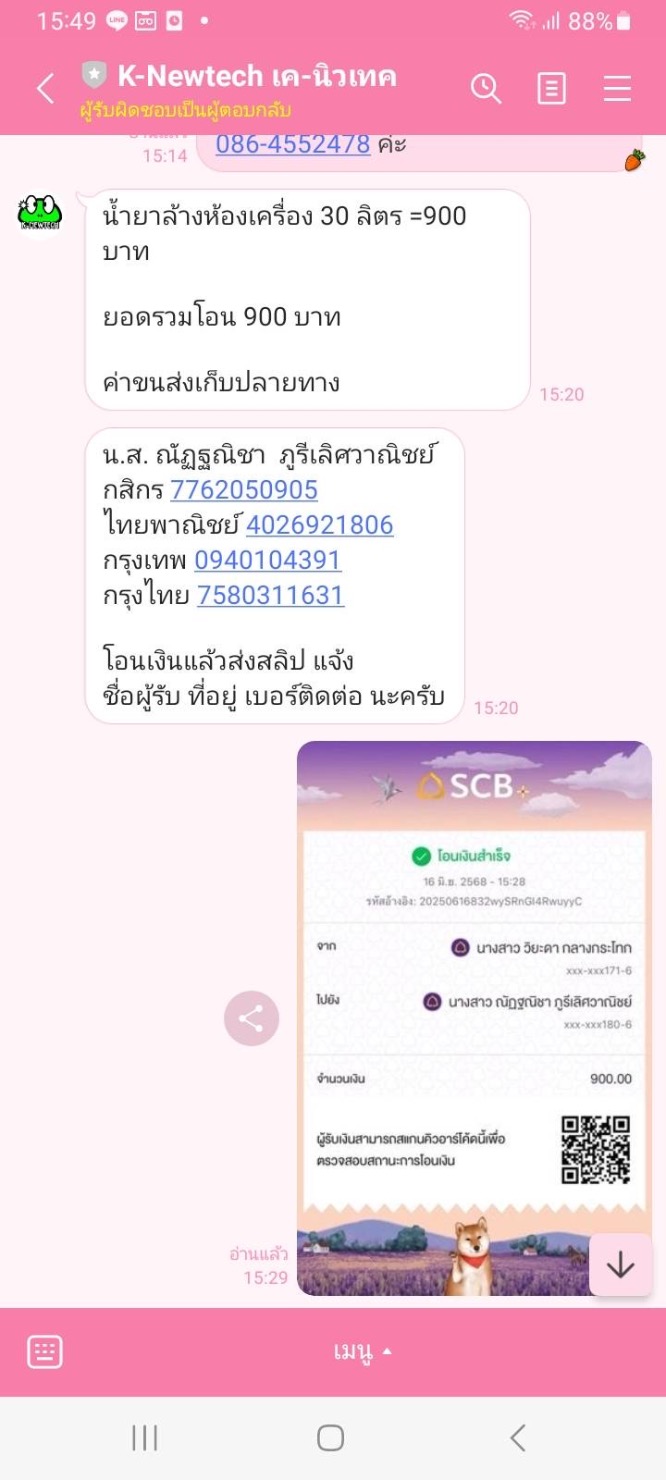Open the chat hamburger menu
The image size is (666, 1480).
click(617, 89)
